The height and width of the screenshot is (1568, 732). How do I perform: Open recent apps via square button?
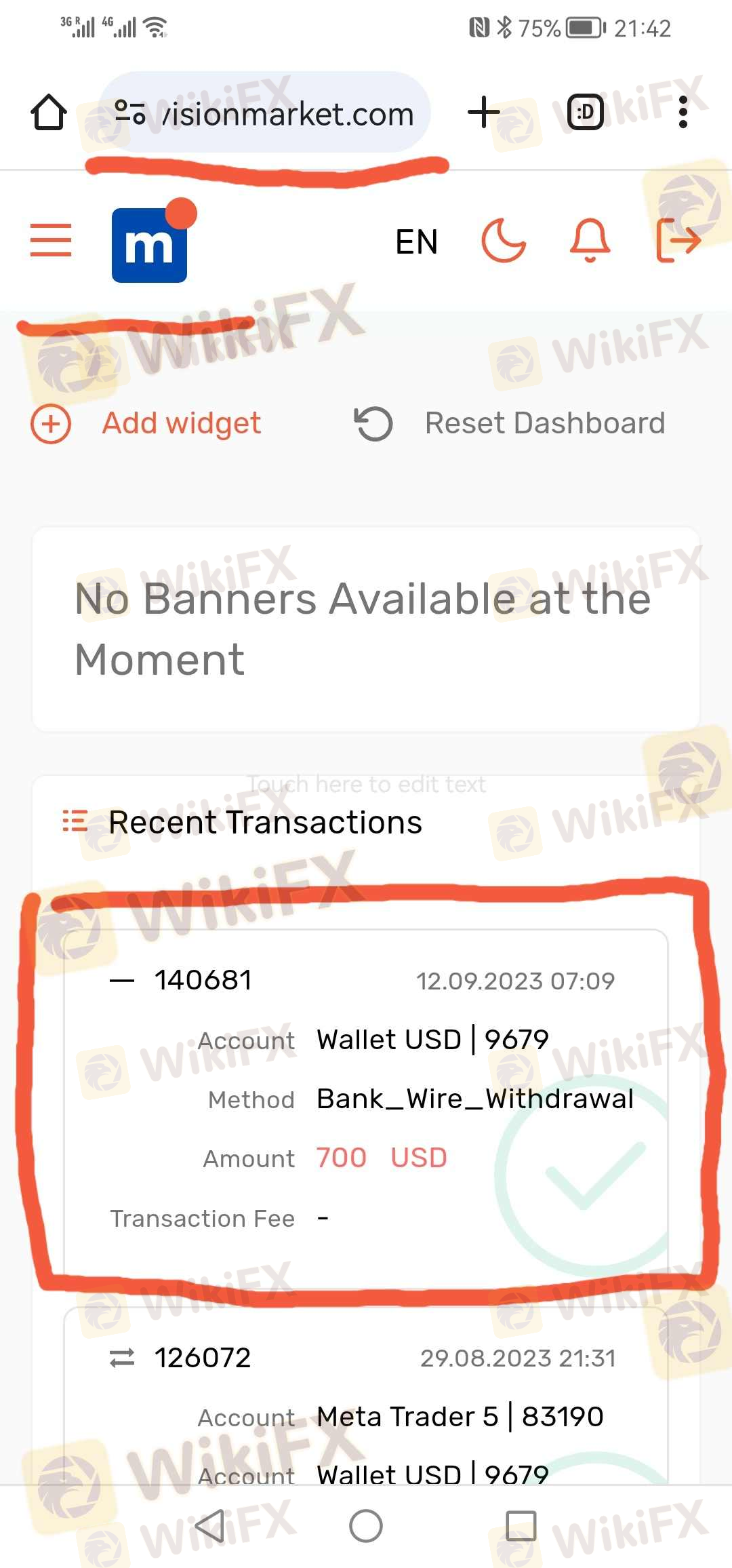click(521, 1526)
